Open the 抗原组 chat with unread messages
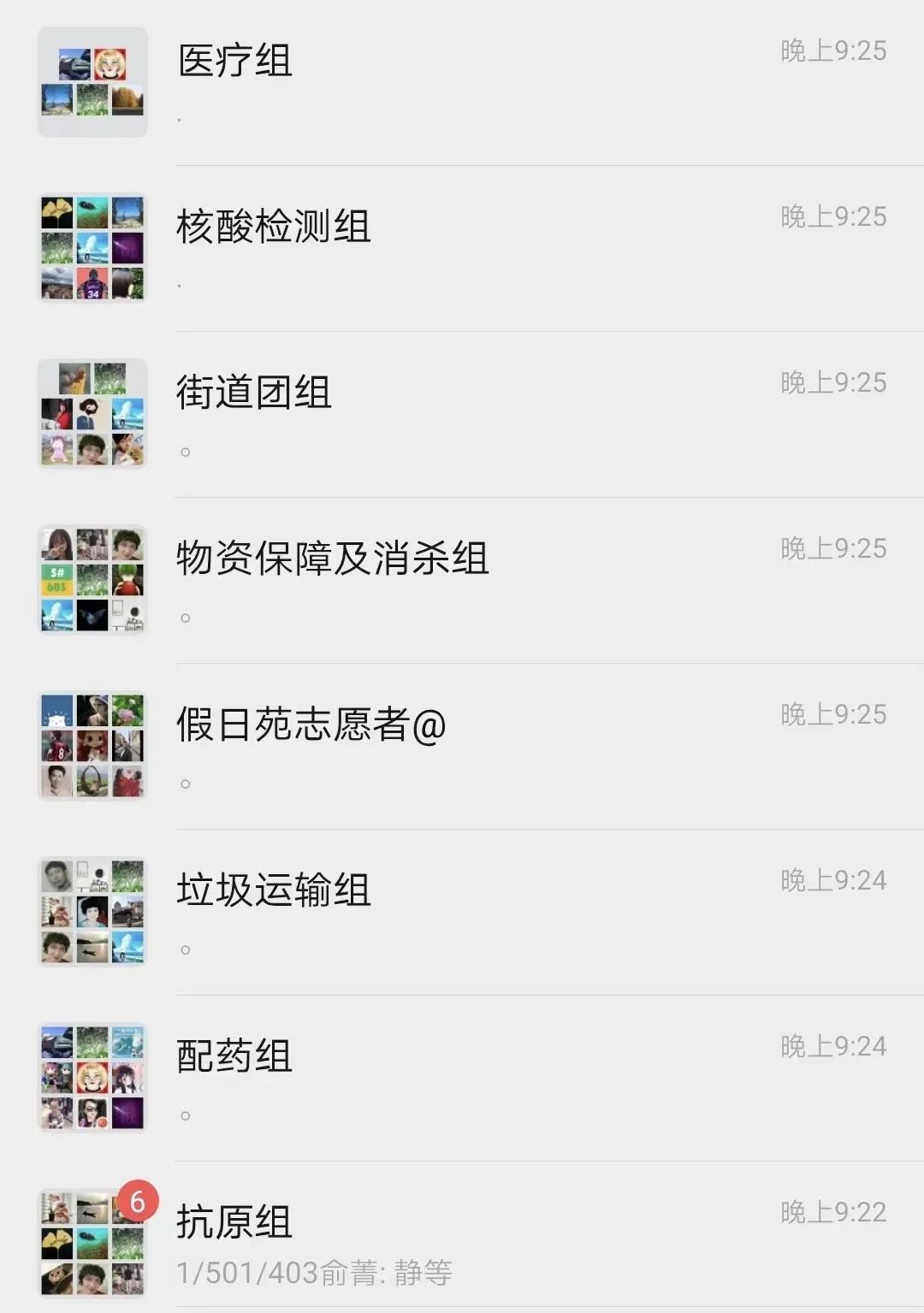Image resolution: width=924 pixels, height=1313 pixels. coord(462,1242)
